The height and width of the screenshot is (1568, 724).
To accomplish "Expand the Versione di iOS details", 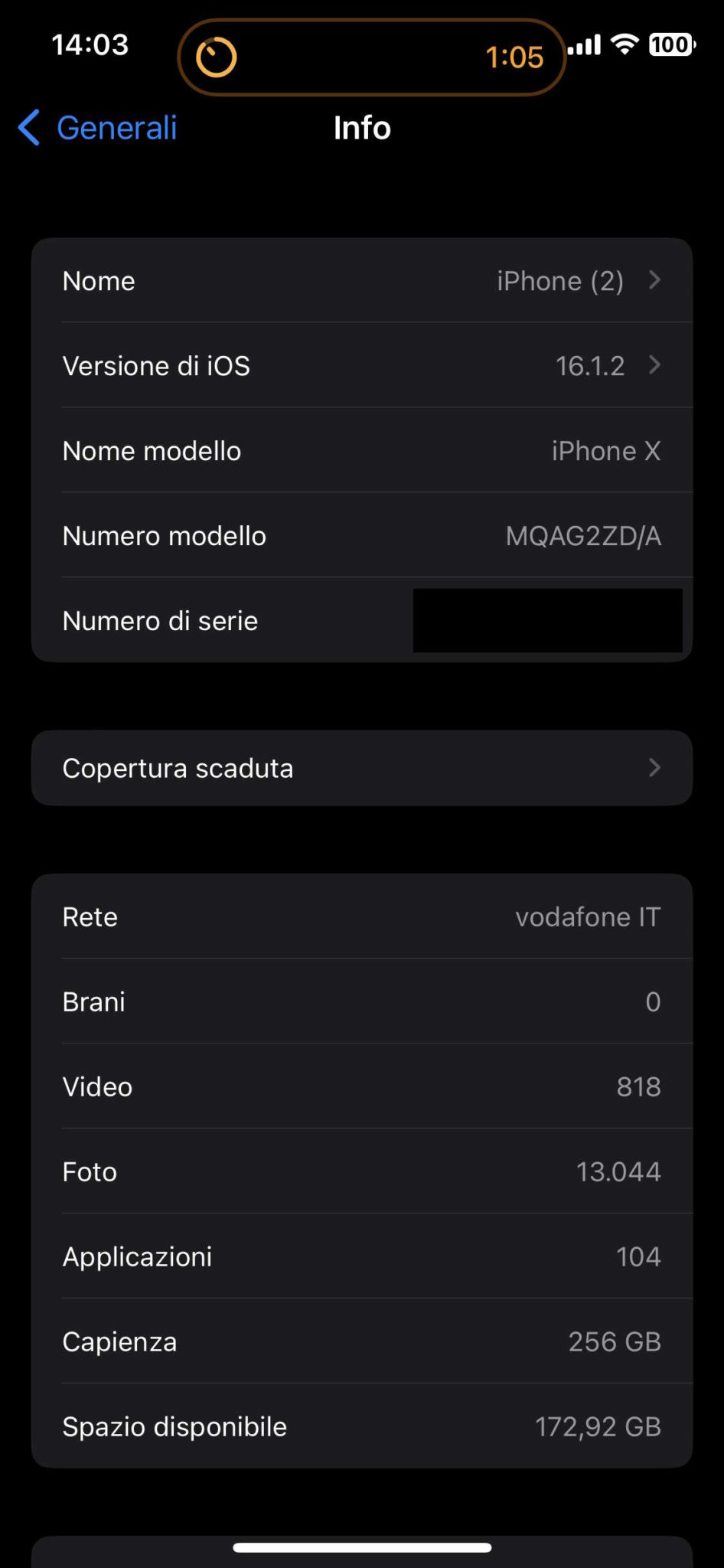I will tap(655, 366).
